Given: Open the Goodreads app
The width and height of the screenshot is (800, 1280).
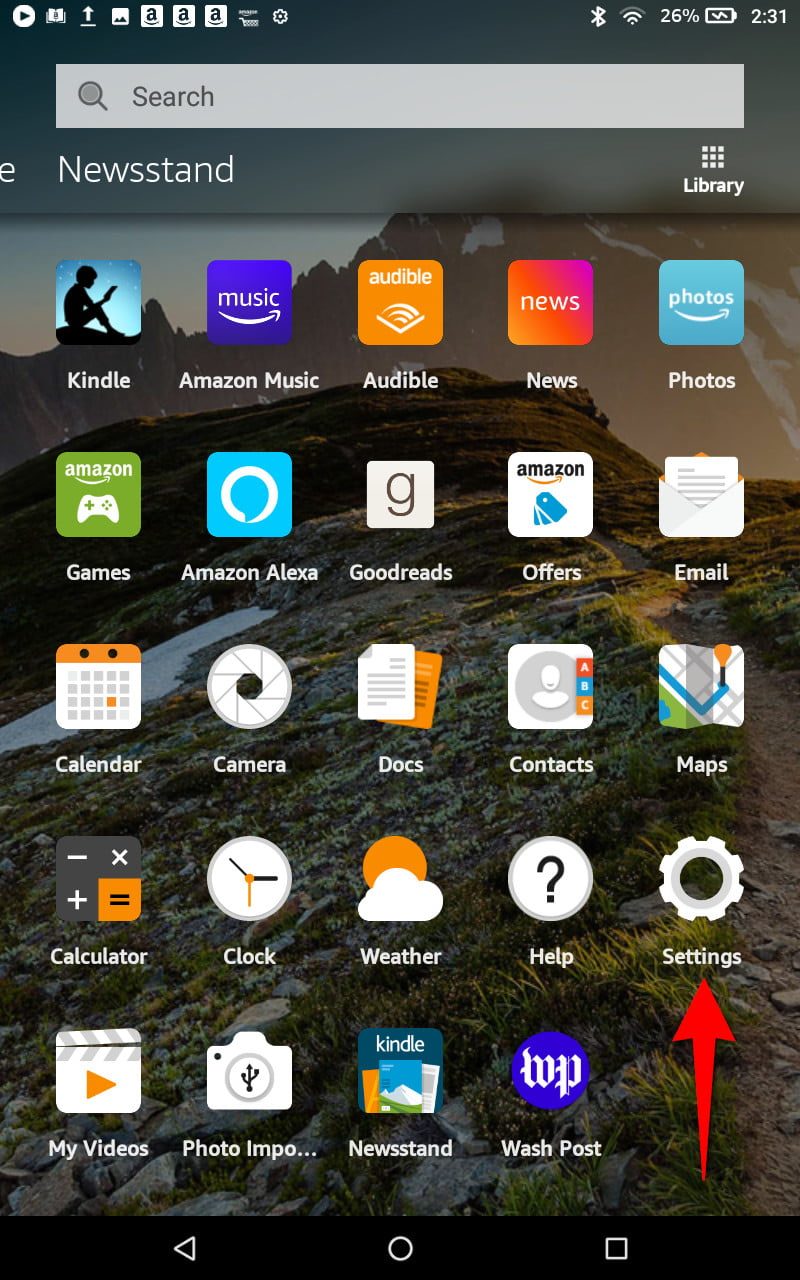Looking at the screenshot, I should click(400, 495).
